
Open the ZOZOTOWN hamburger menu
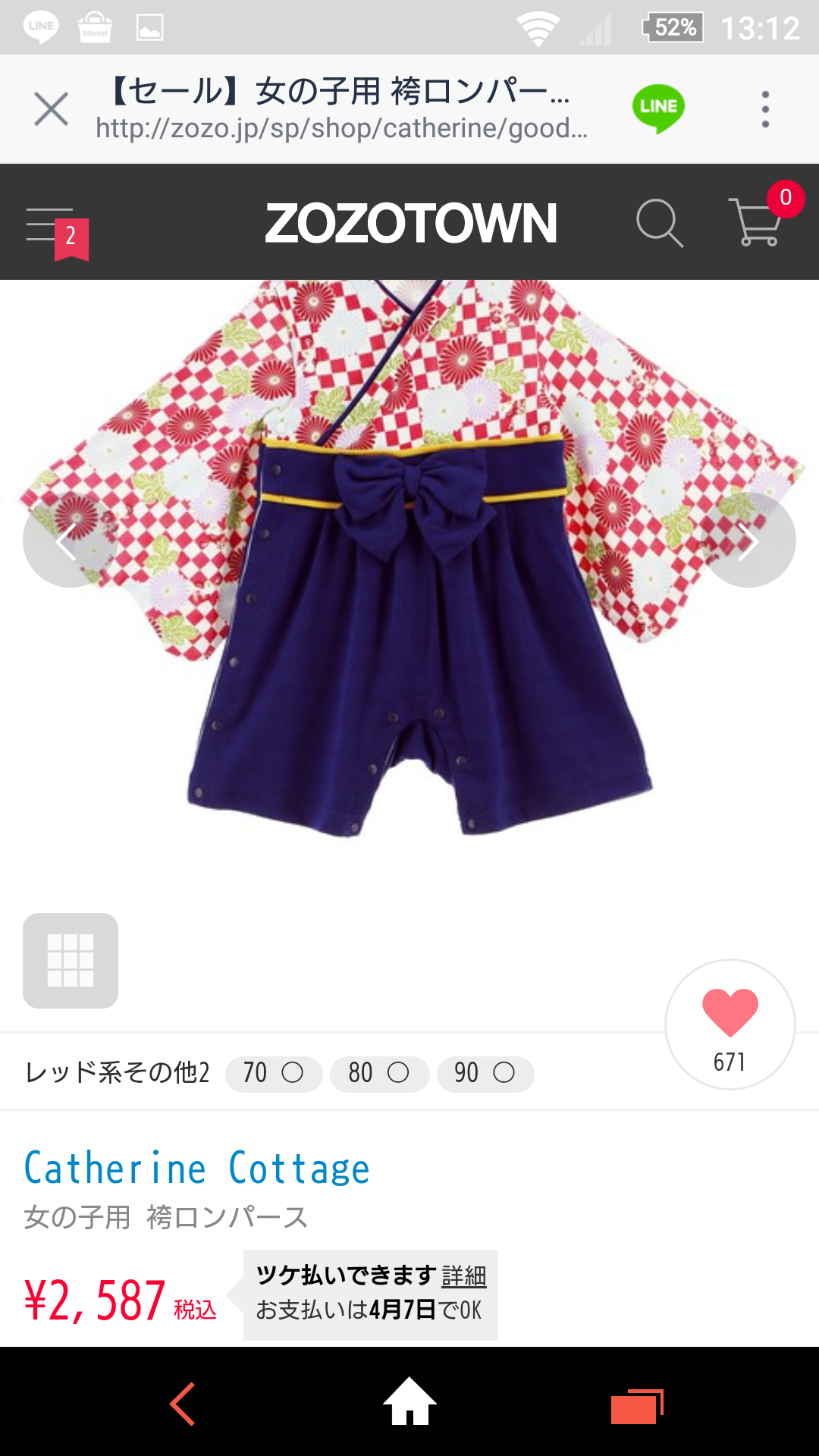53,225
